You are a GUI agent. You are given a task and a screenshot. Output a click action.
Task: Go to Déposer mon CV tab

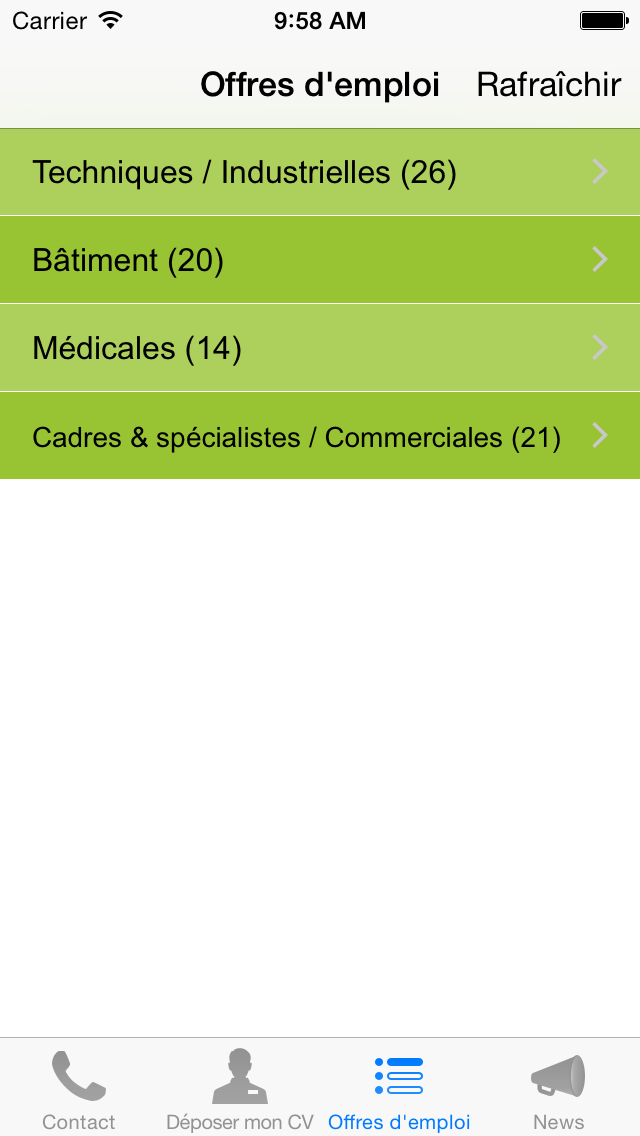click(x=240, y=1089)
